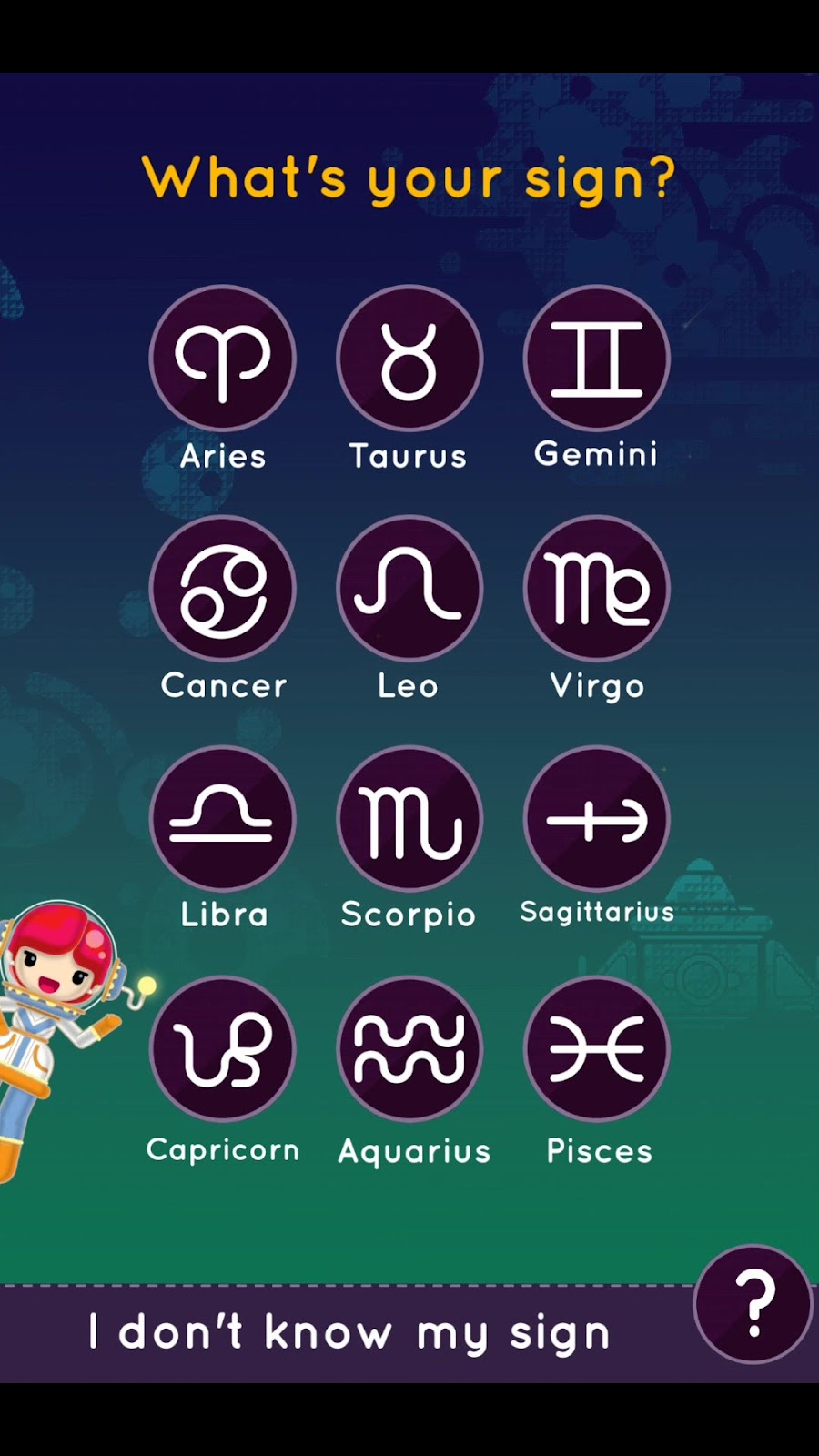Screen dimensions: 819x1456
Task: Select the Aries sign
Action: click(223, 359)
